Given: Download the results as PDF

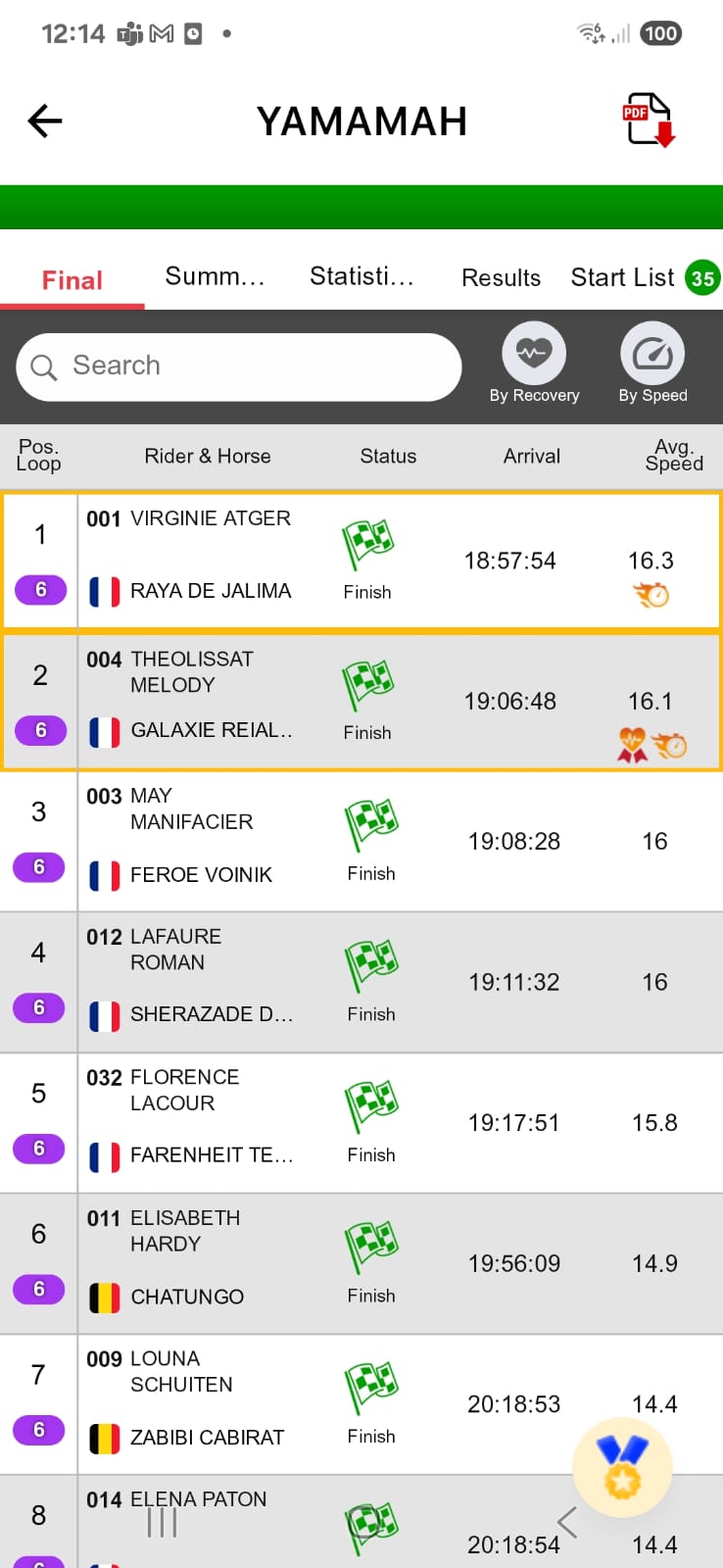Looking at the screenshot, I should [650, 121].
